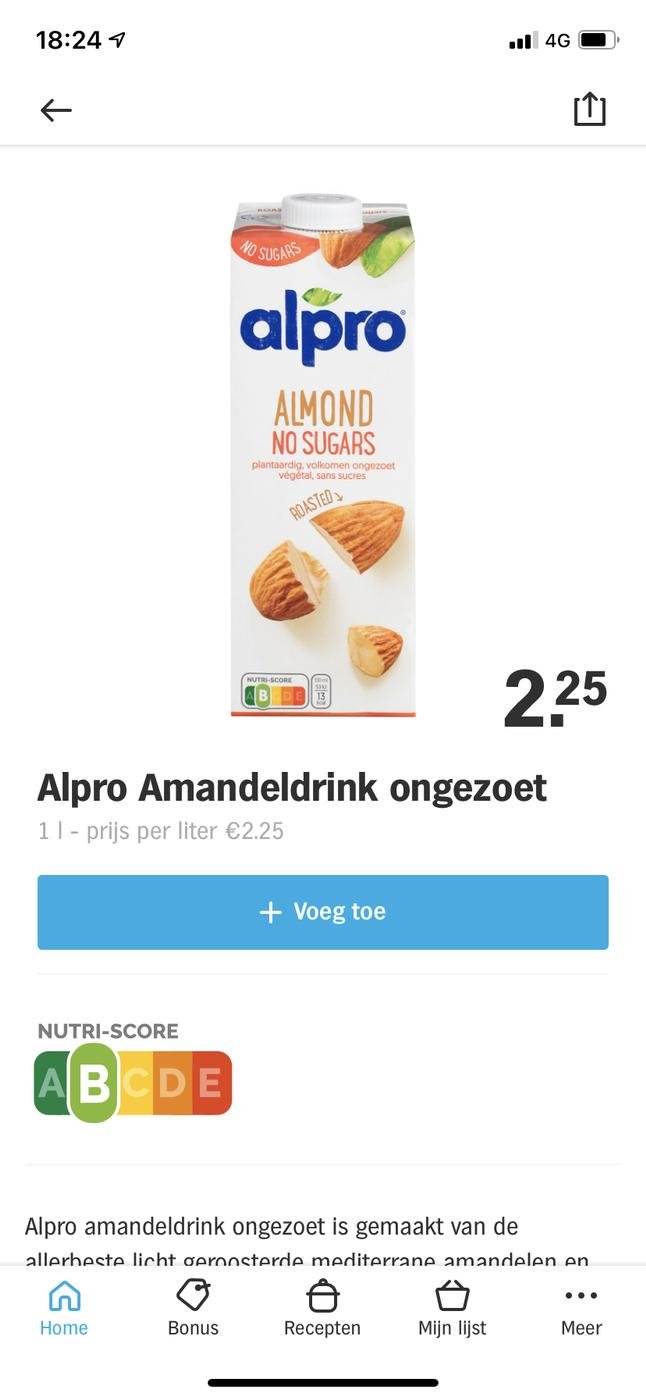Switch to the Home tab
Screen dimensions: 646x1400
(64, 1308)
